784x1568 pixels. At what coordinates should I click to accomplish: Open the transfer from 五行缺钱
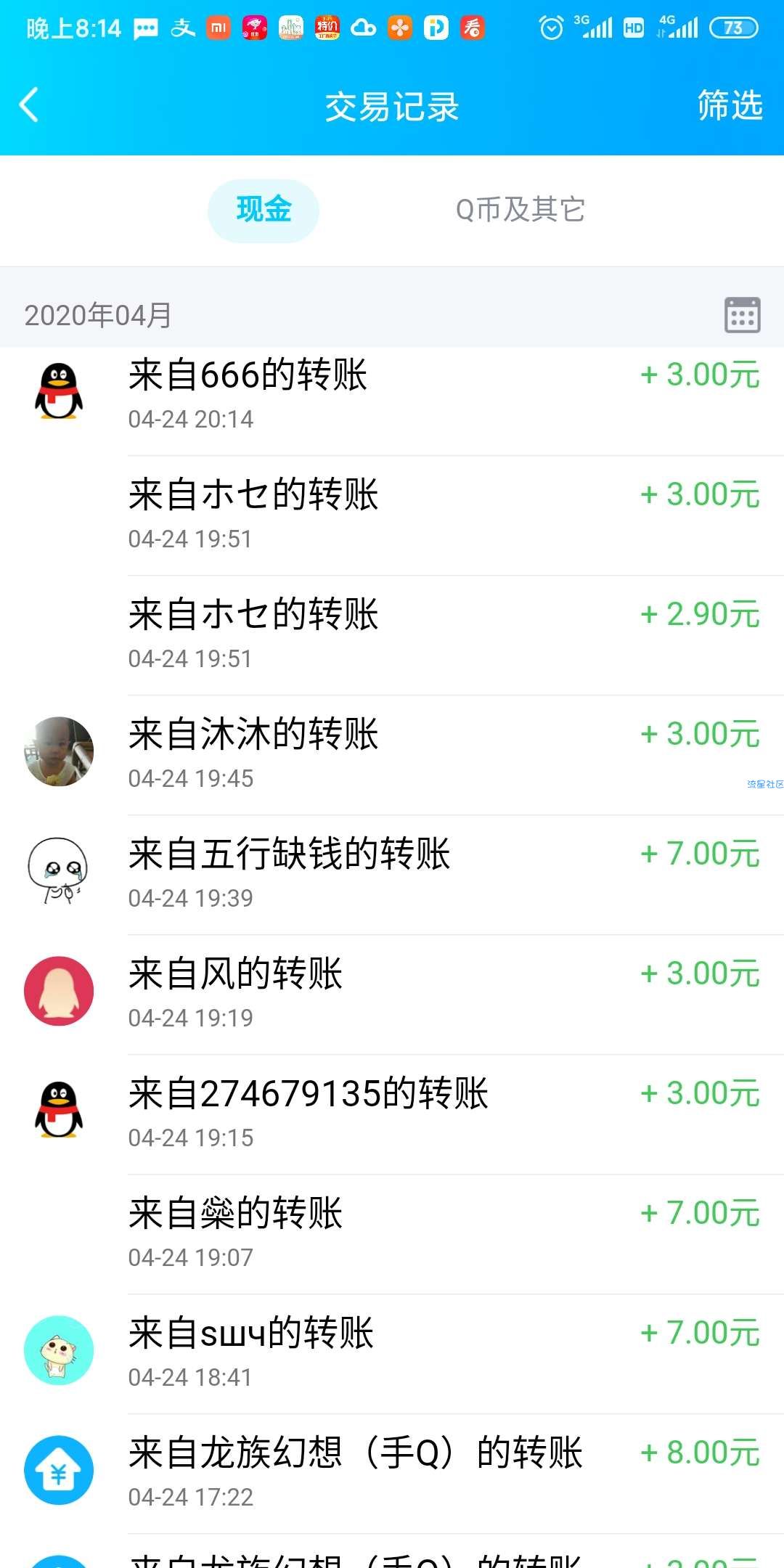(392, 875)
